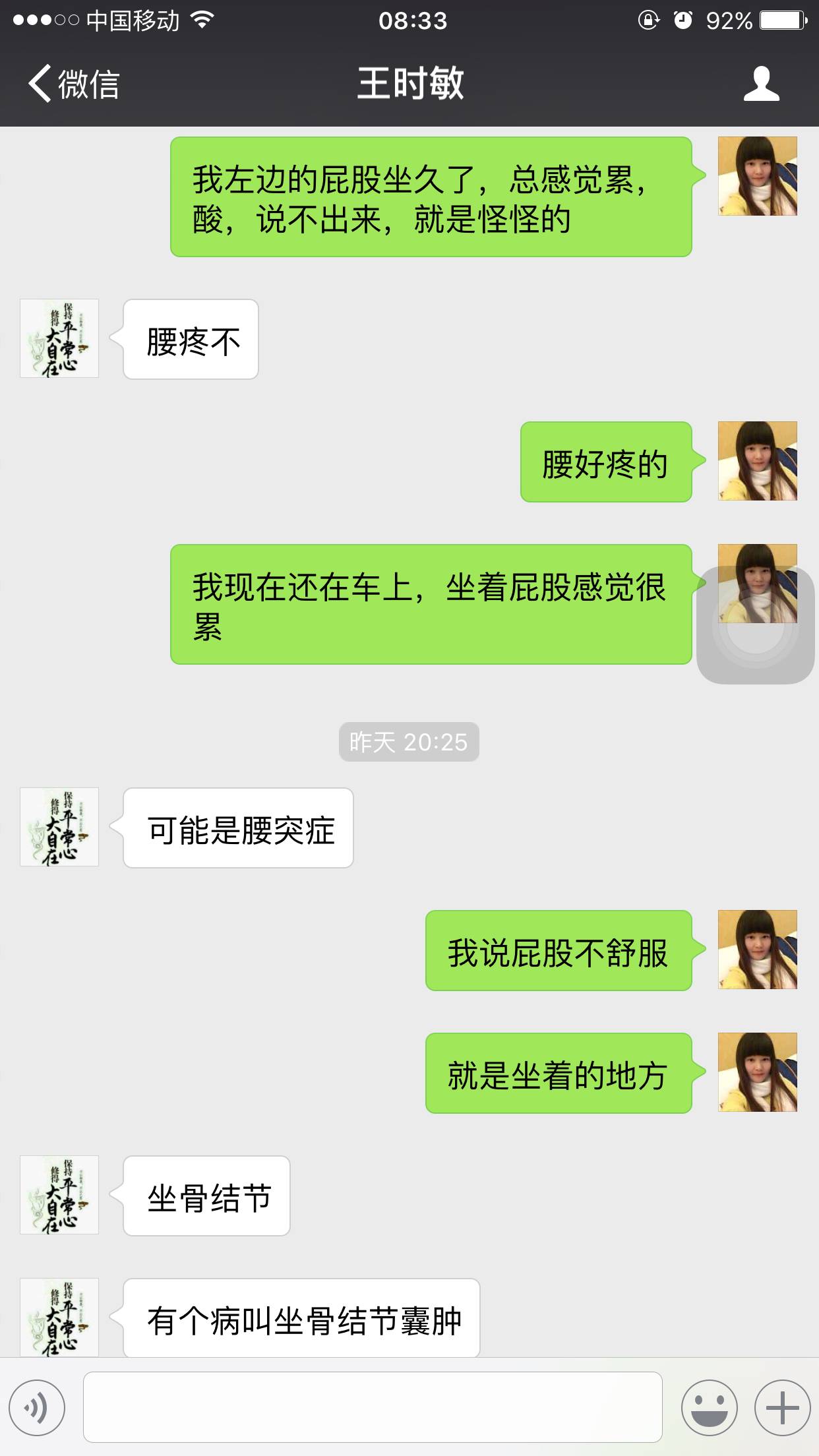Screen dimensions: 819x1456
Task: Tap the AssistiveTouch floating button
Action: (755, 625)
